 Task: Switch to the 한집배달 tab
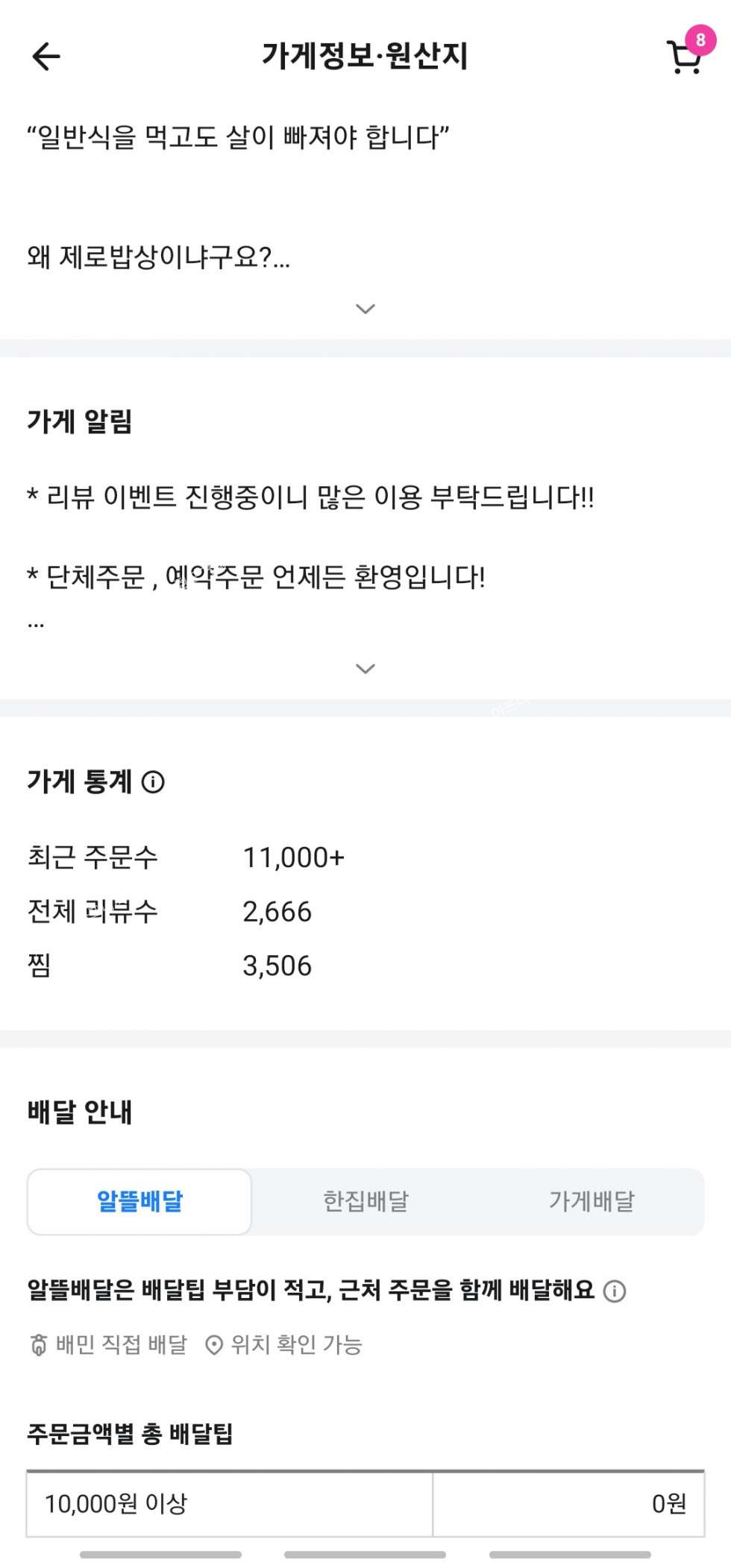(x=365, y=1201)
